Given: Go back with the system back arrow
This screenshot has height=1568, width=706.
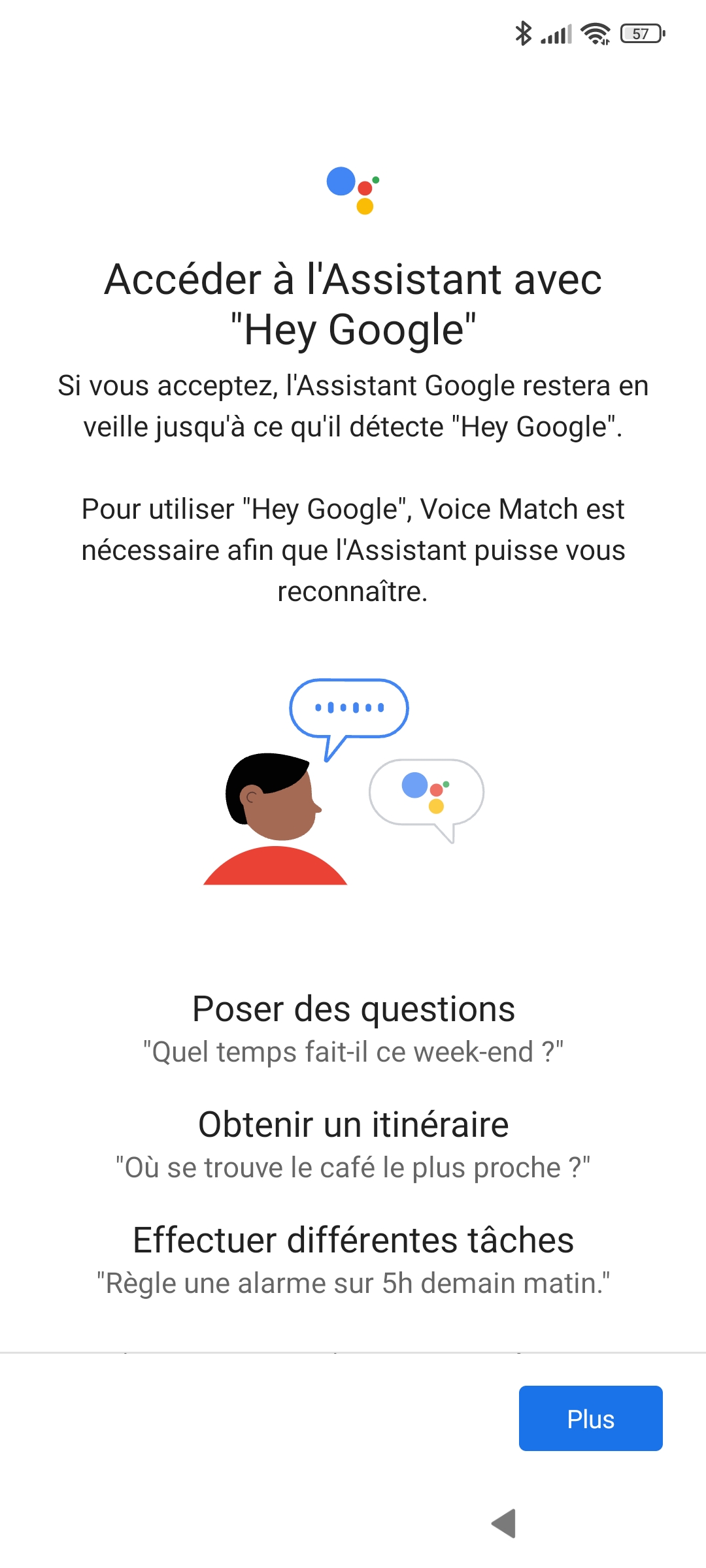Looking at the screenshot, I should tap(504, 1523).
